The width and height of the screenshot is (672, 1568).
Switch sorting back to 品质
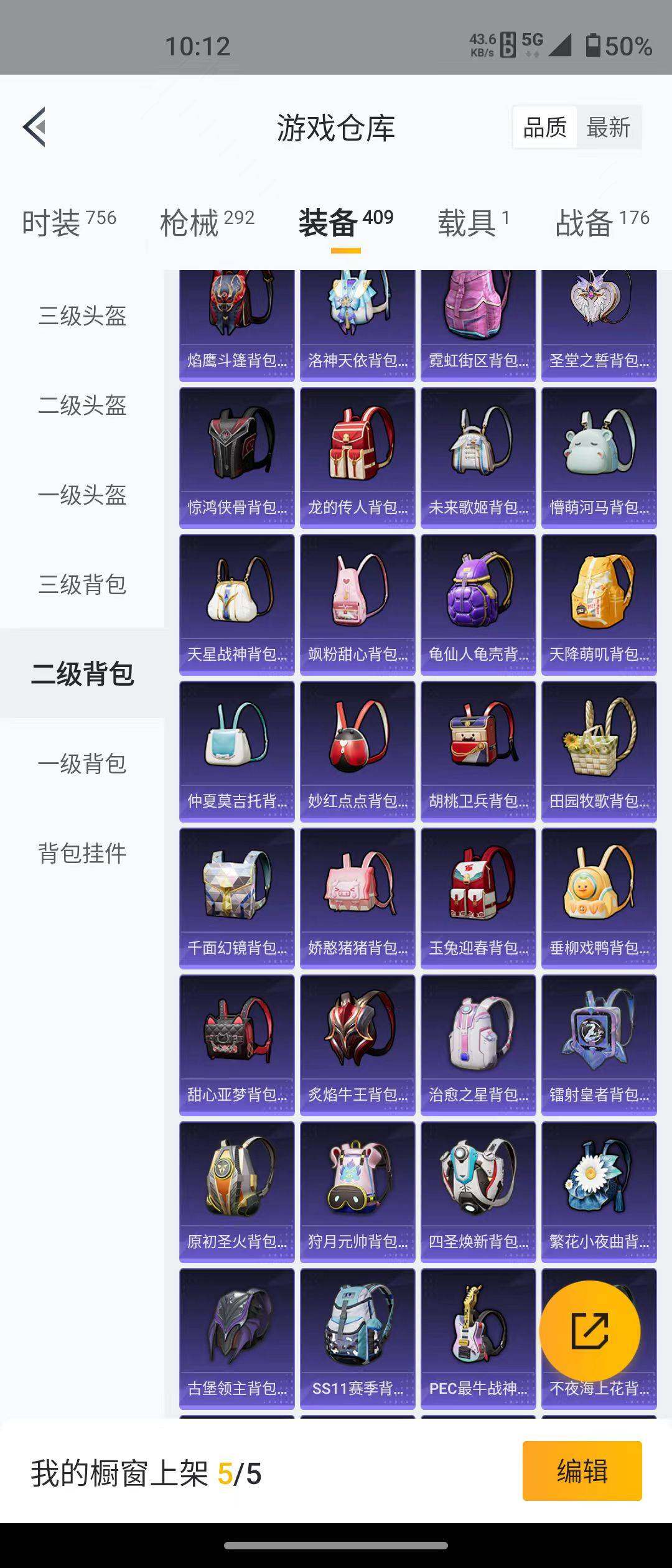[544, 128]
